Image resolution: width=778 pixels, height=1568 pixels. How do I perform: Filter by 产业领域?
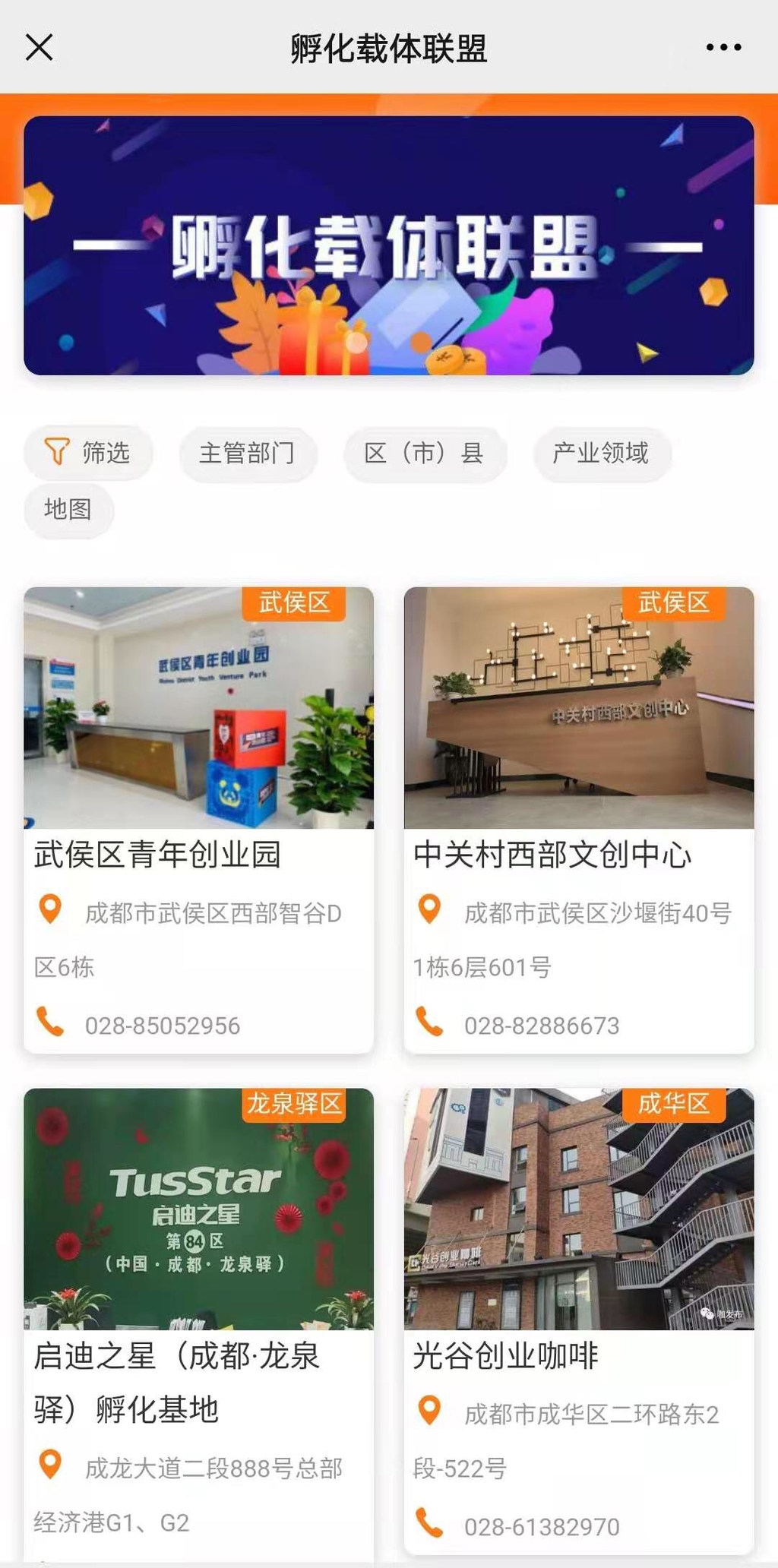(x=601, y=453)
